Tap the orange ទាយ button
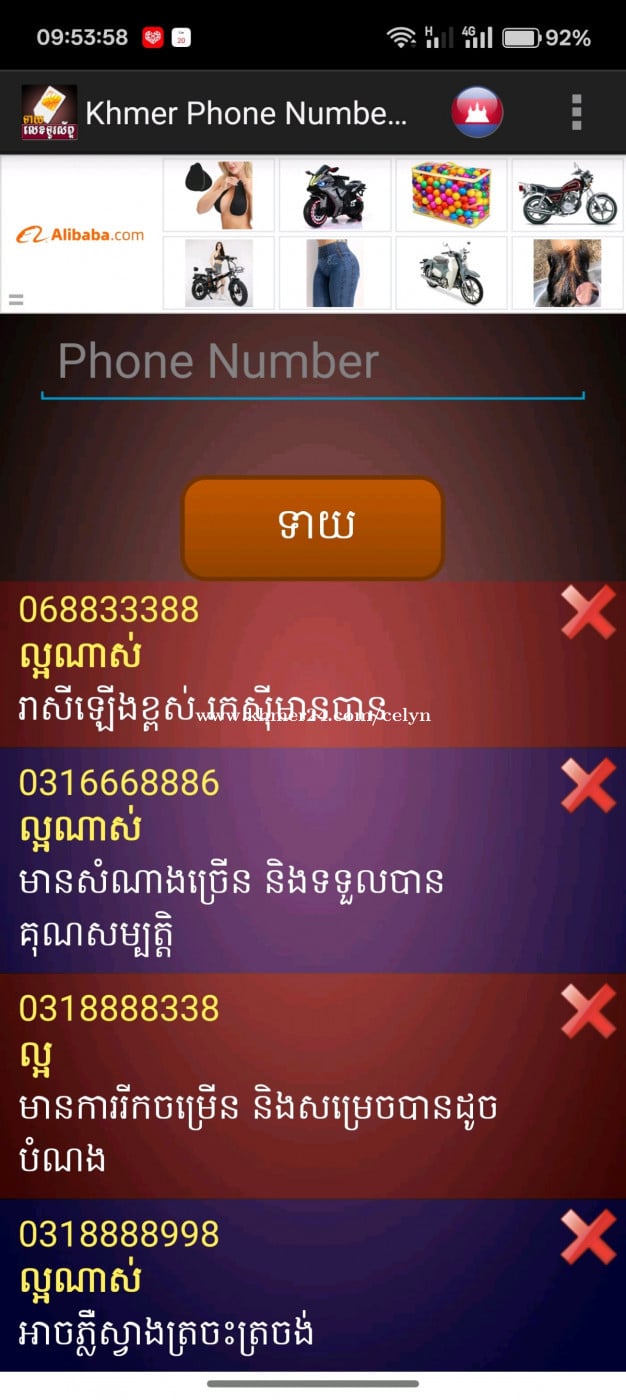This screenshot has height=1400, width=626. [312, 527]
